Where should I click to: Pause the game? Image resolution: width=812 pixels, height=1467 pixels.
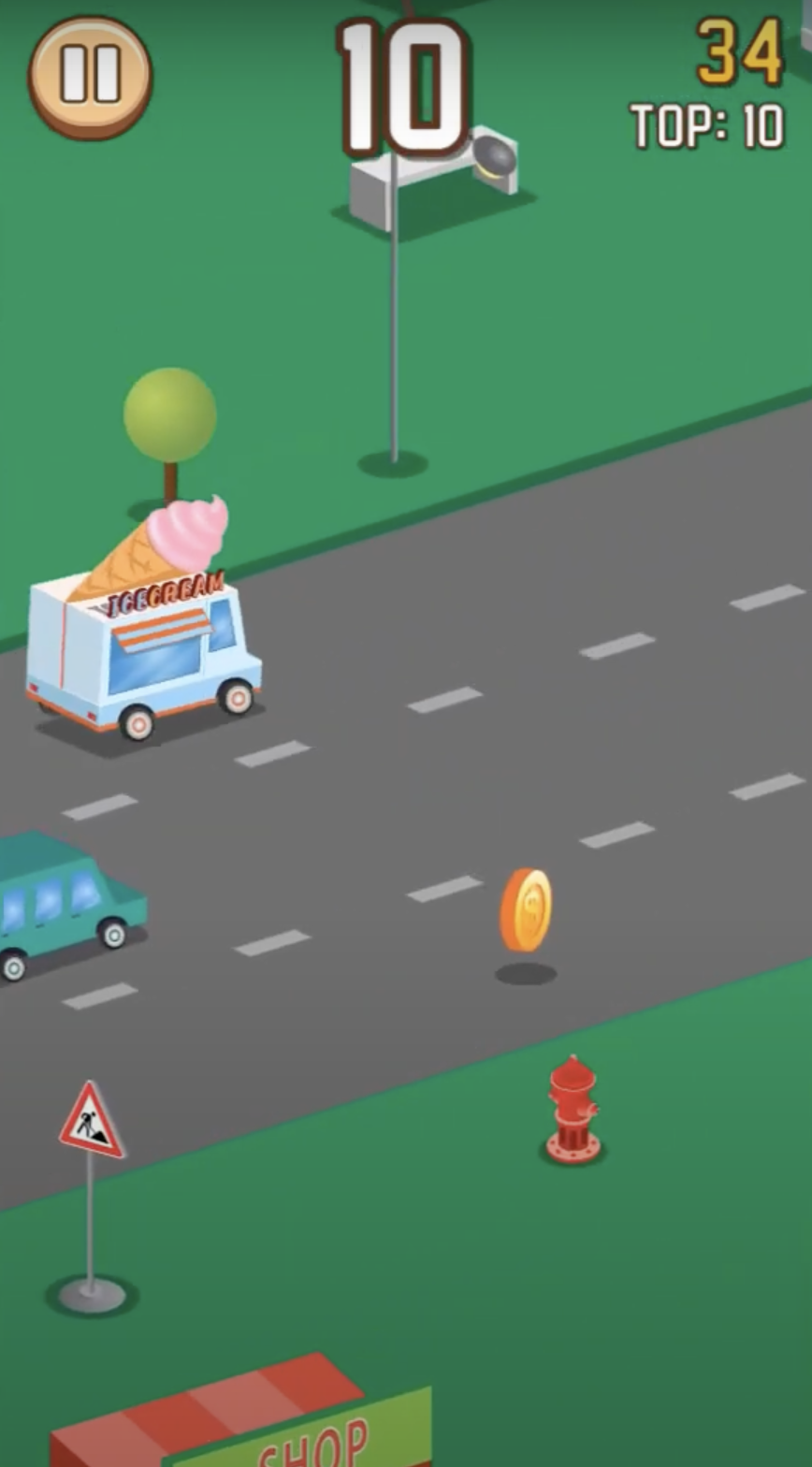(90, 75)
